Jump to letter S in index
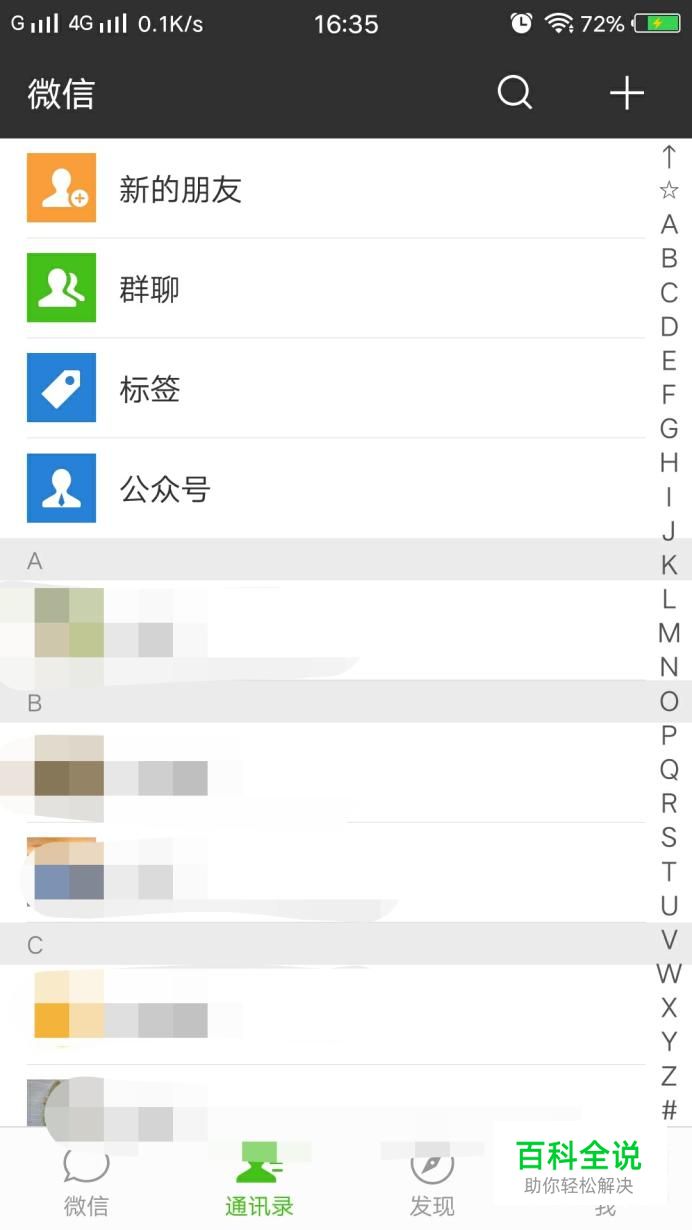 (669, 837)
